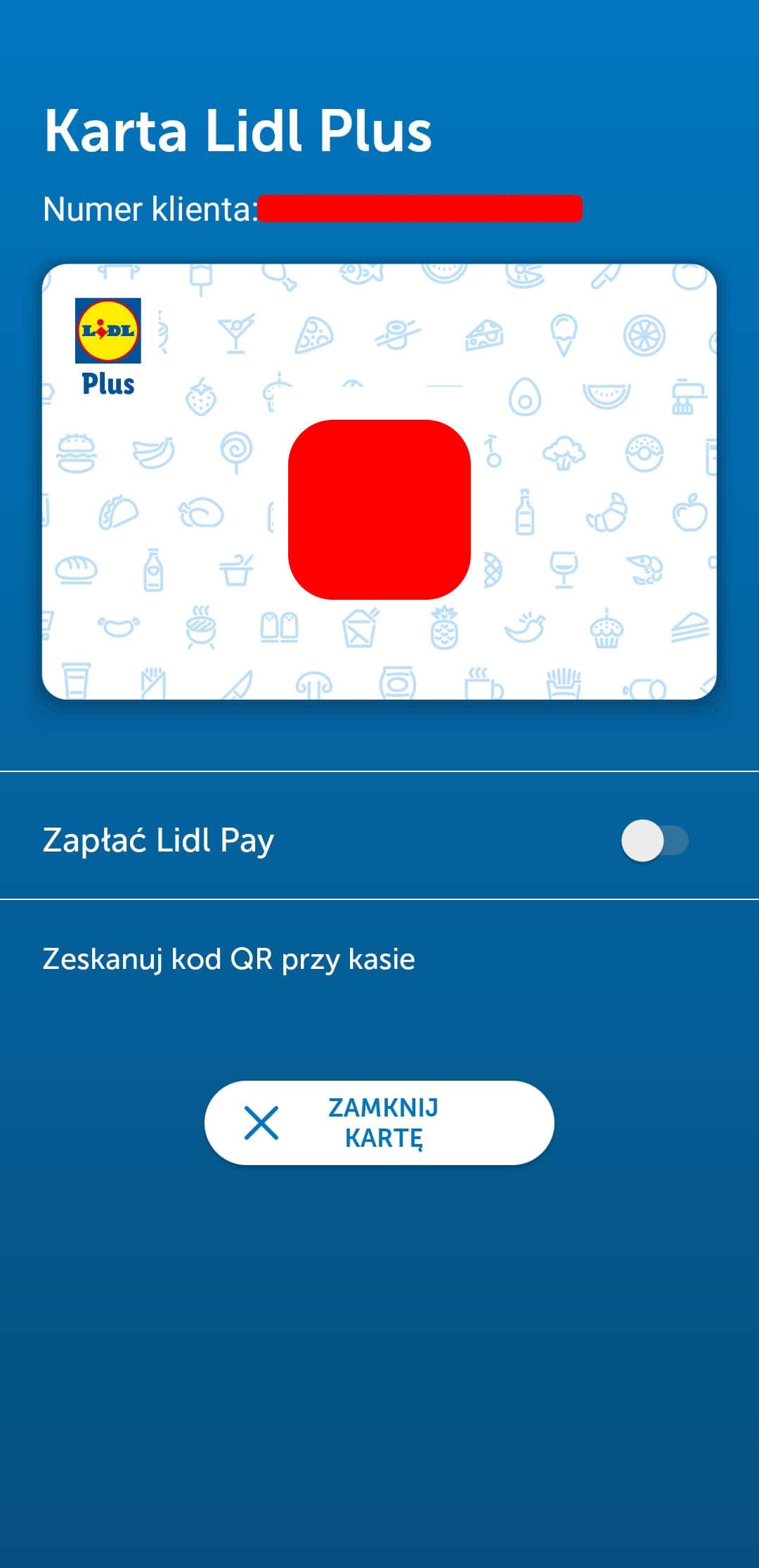Viewport: 759px width, 1568px height.
Task: Close the card with Zamknij kartę
Action: point(379,1122)
